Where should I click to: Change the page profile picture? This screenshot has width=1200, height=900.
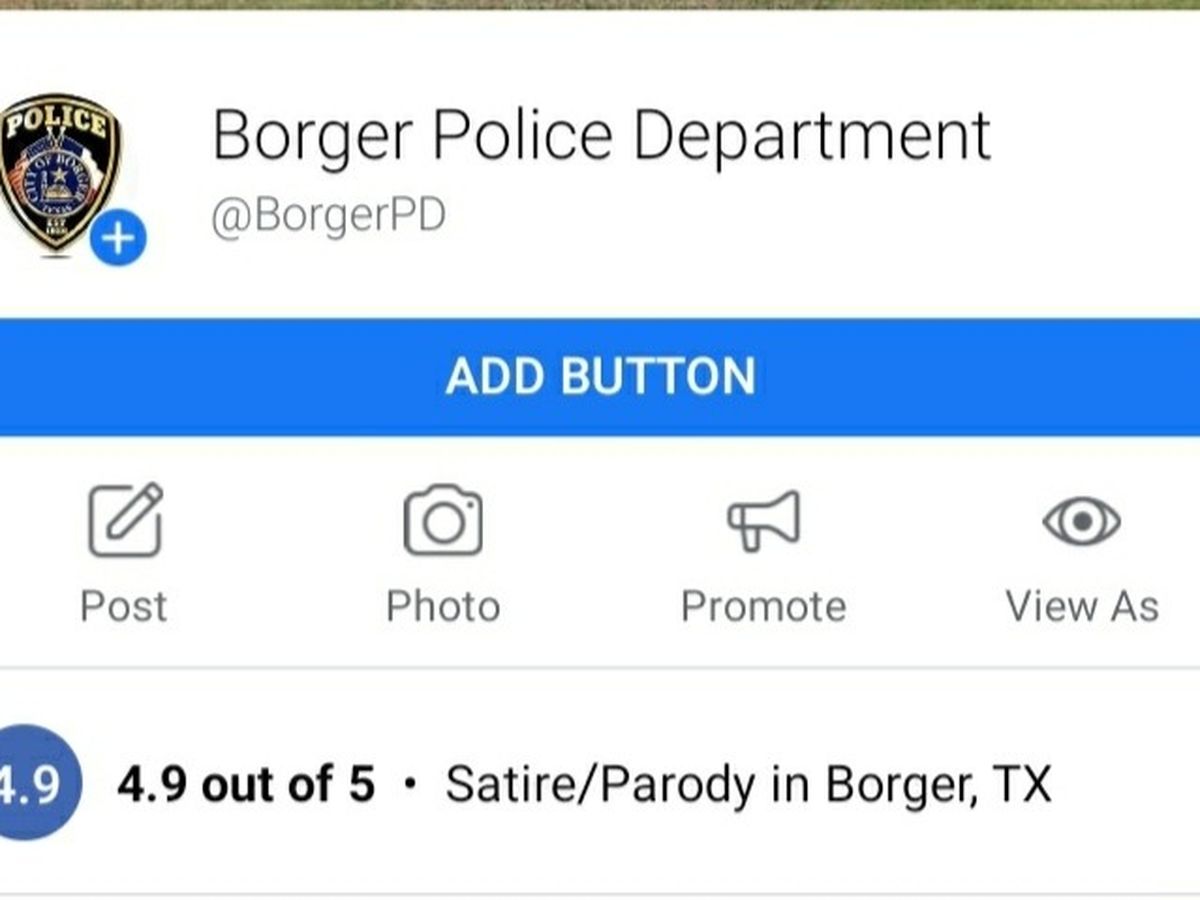click(119, 238)
